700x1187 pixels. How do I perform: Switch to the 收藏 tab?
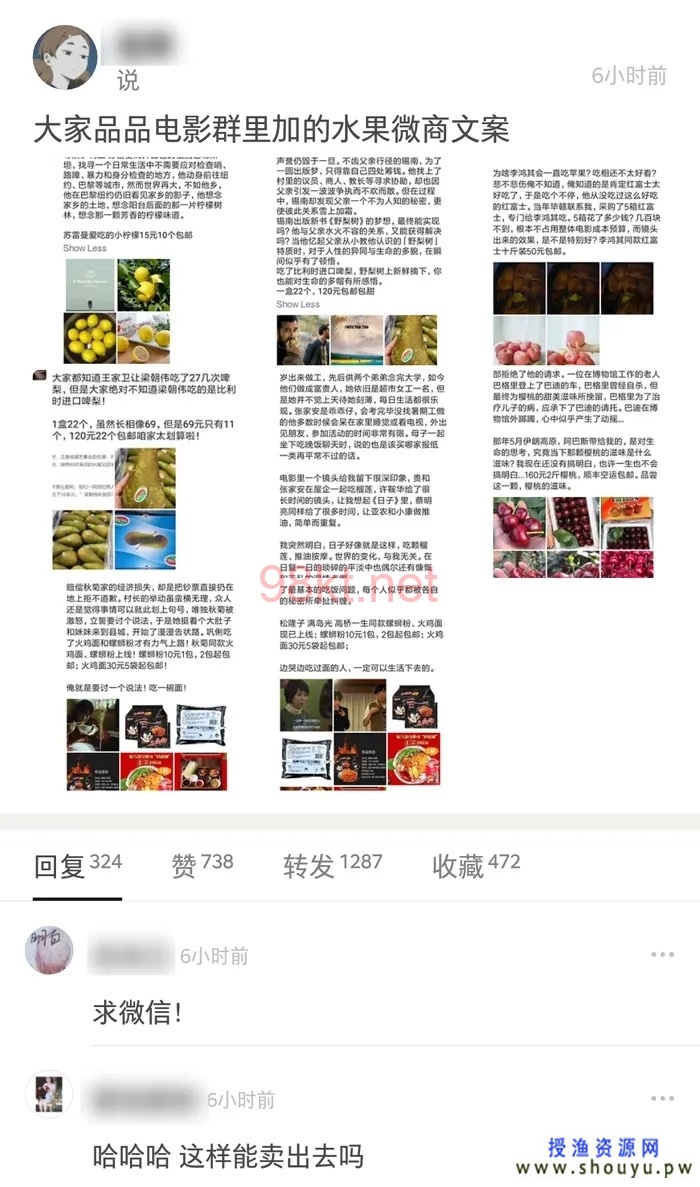click(x=476, y=866)
